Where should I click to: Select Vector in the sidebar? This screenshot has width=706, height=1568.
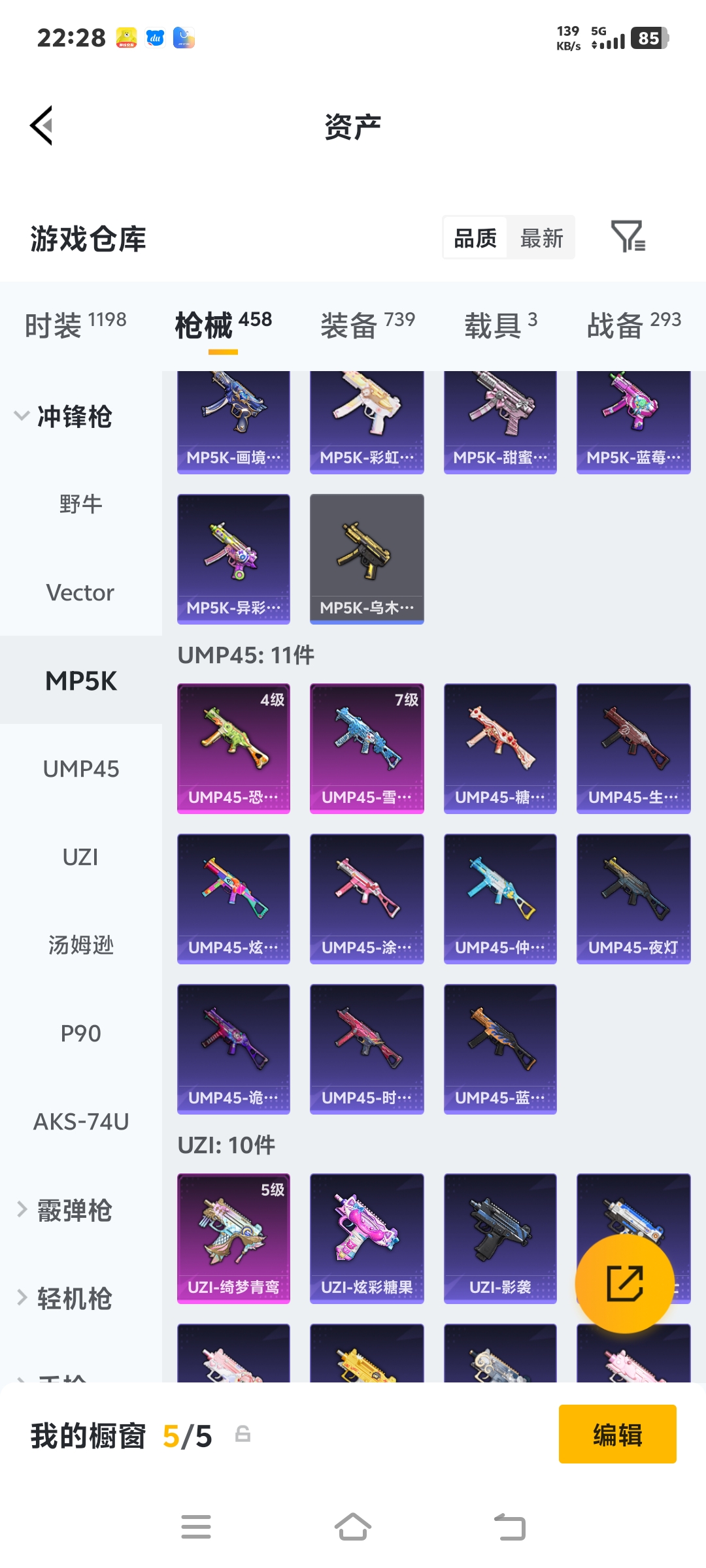pos(80,593)
